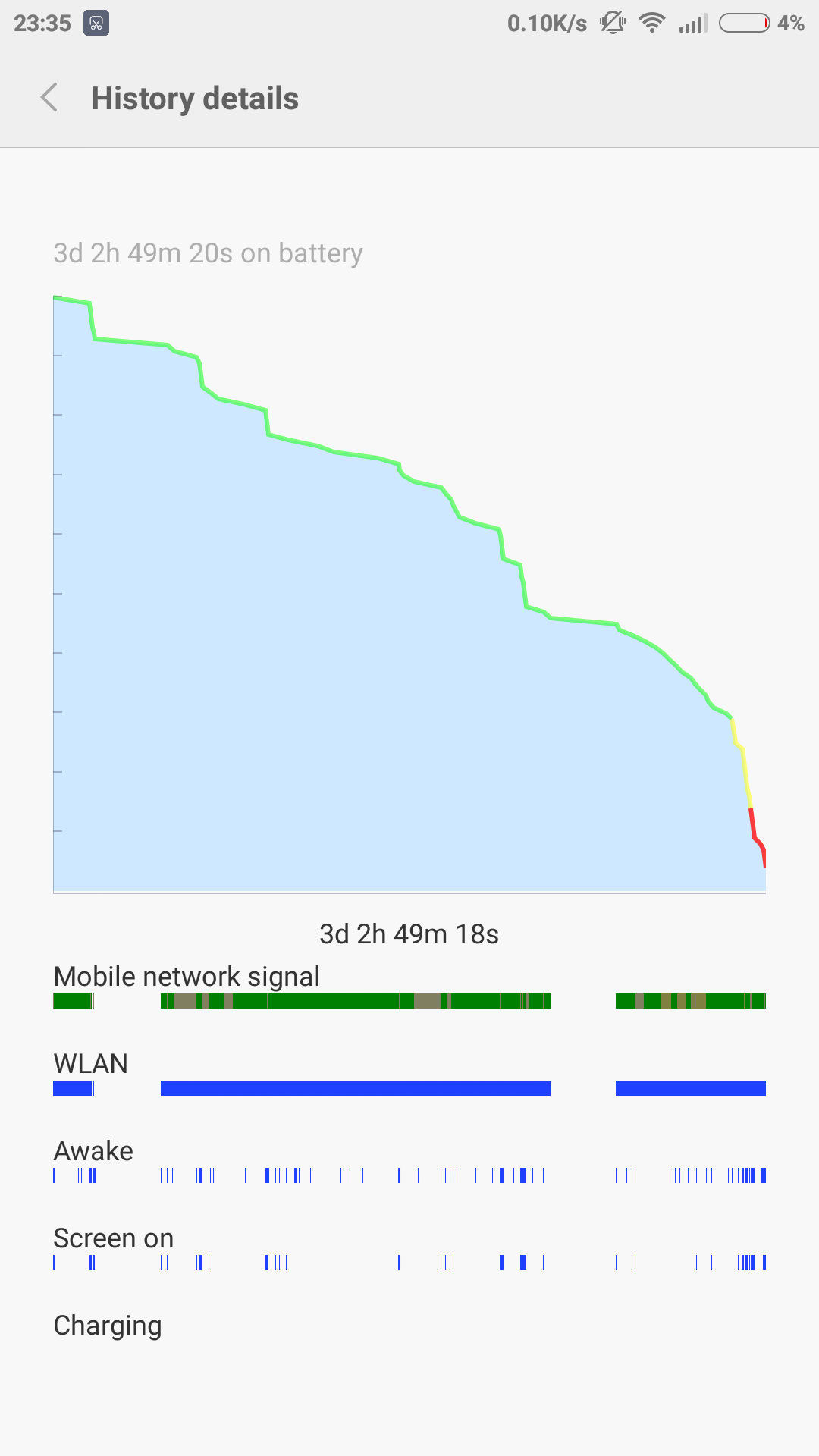Go back from History details

pyautogui.click(x=49, y=98)
